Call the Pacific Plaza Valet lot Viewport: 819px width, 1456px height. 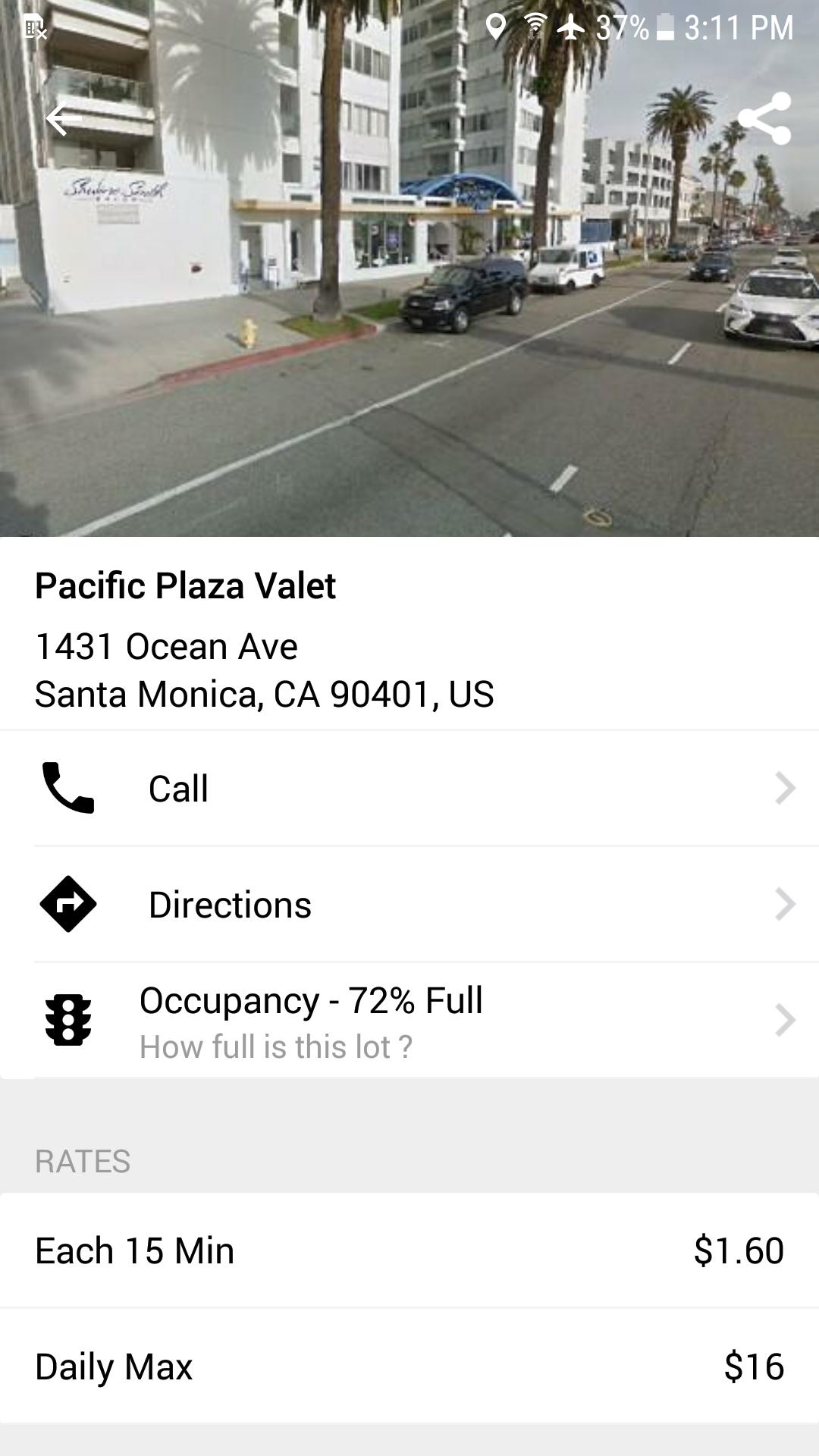click(409, 789)
